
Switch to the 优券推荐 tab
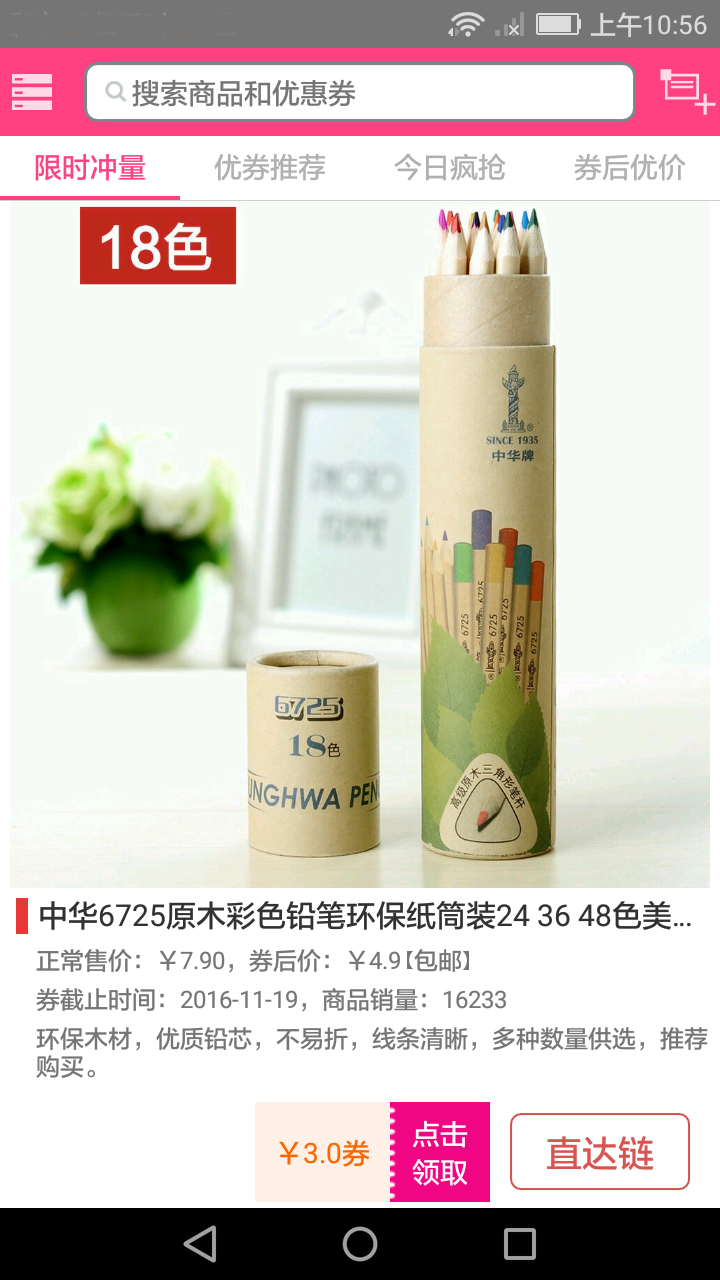tap(270, 168)
